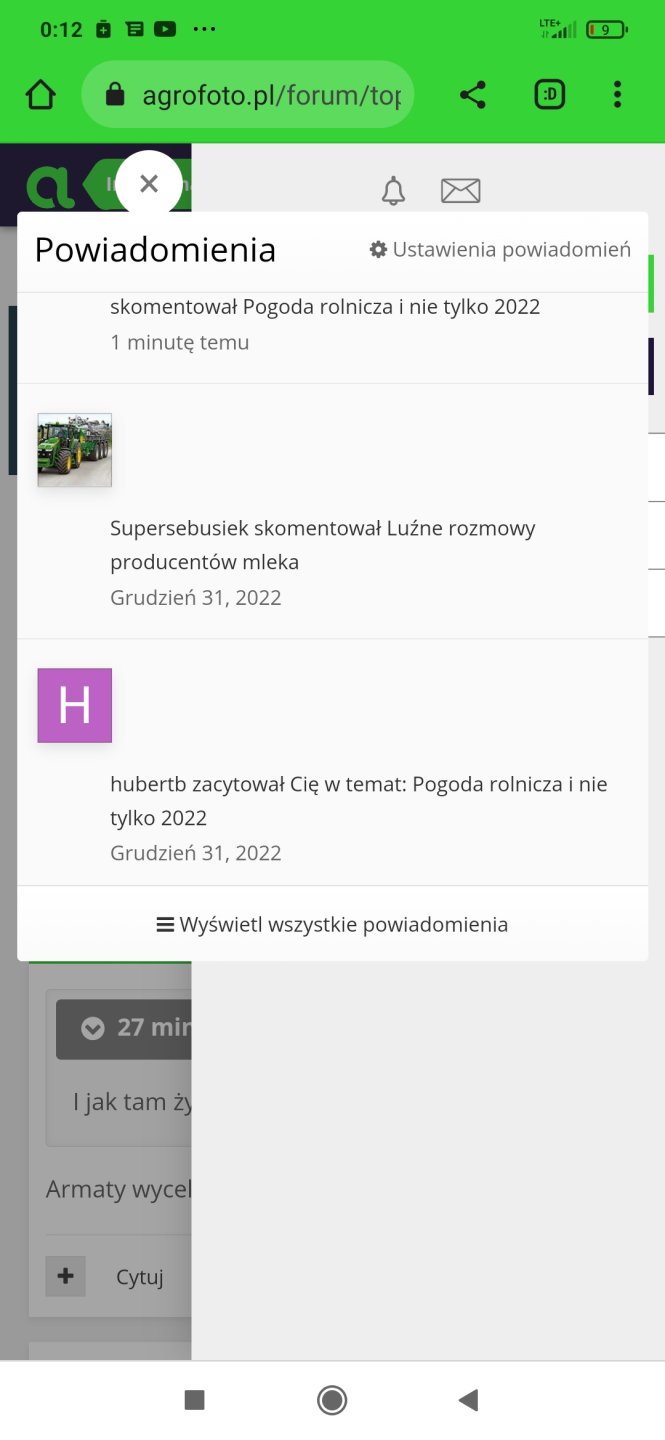665x1440 pixels.
Task: Tap the notifications bell icon
Action: click(394, 190)
